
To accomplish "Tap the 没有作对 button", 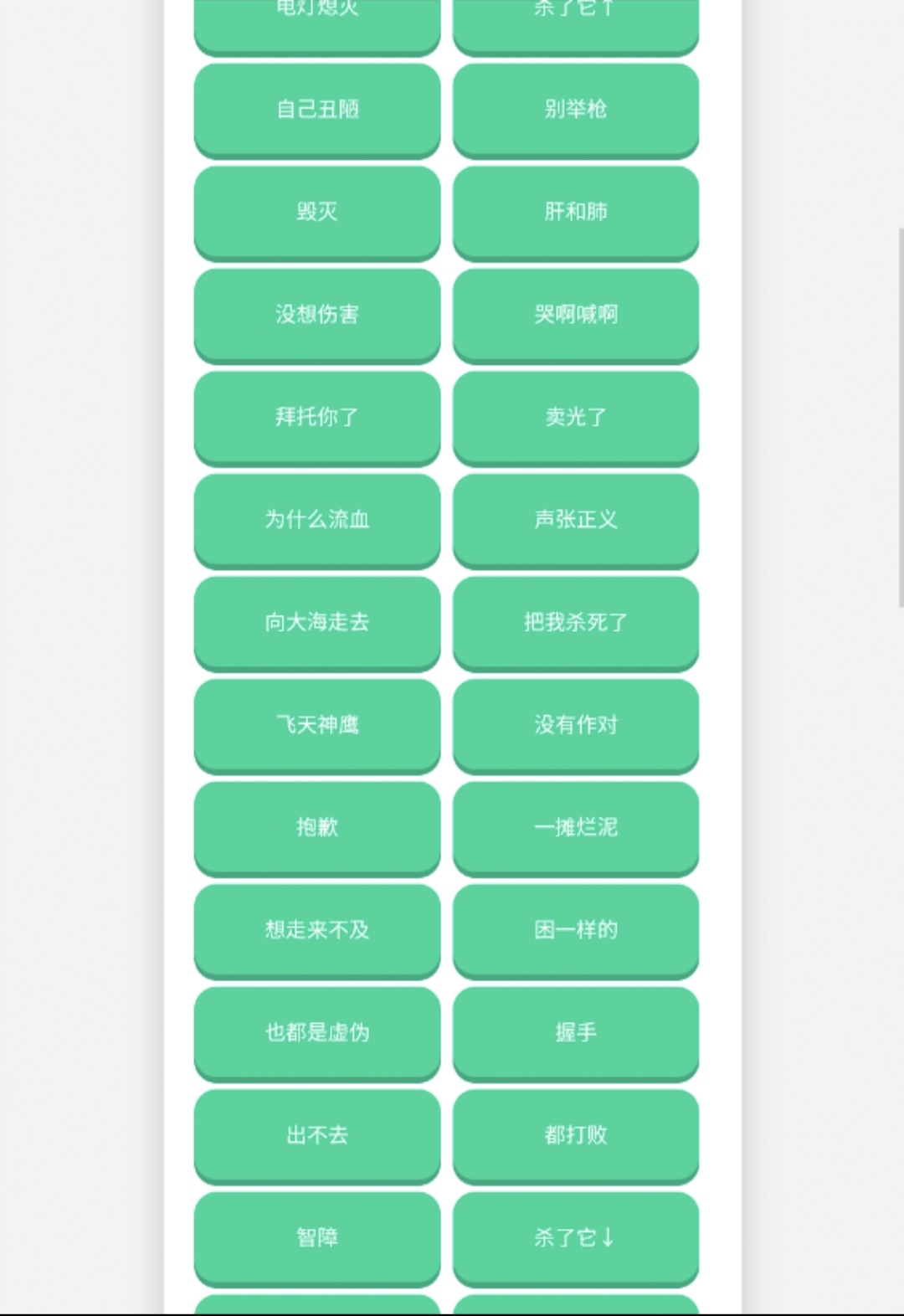I will (x=576, y=725).
